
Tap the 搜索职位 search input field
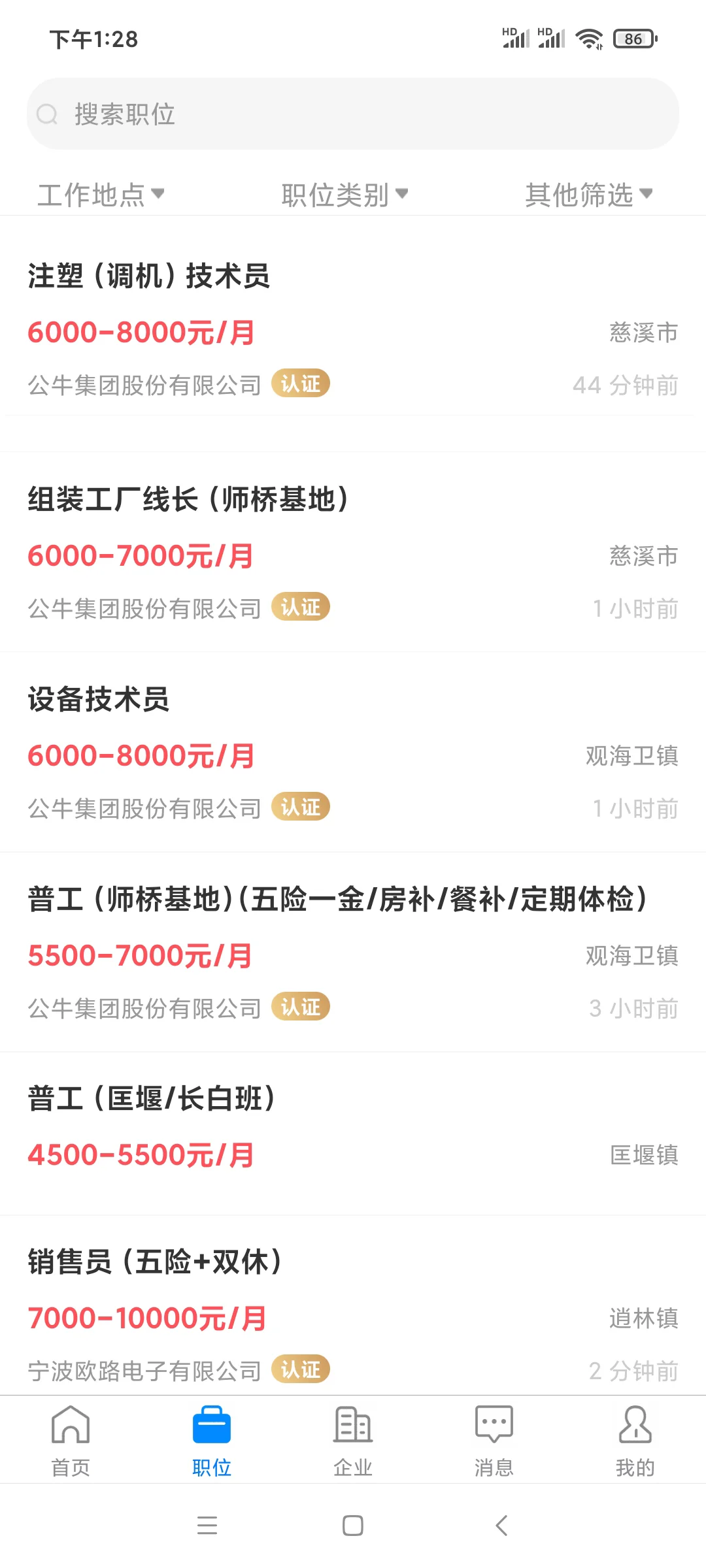[353, 114]
